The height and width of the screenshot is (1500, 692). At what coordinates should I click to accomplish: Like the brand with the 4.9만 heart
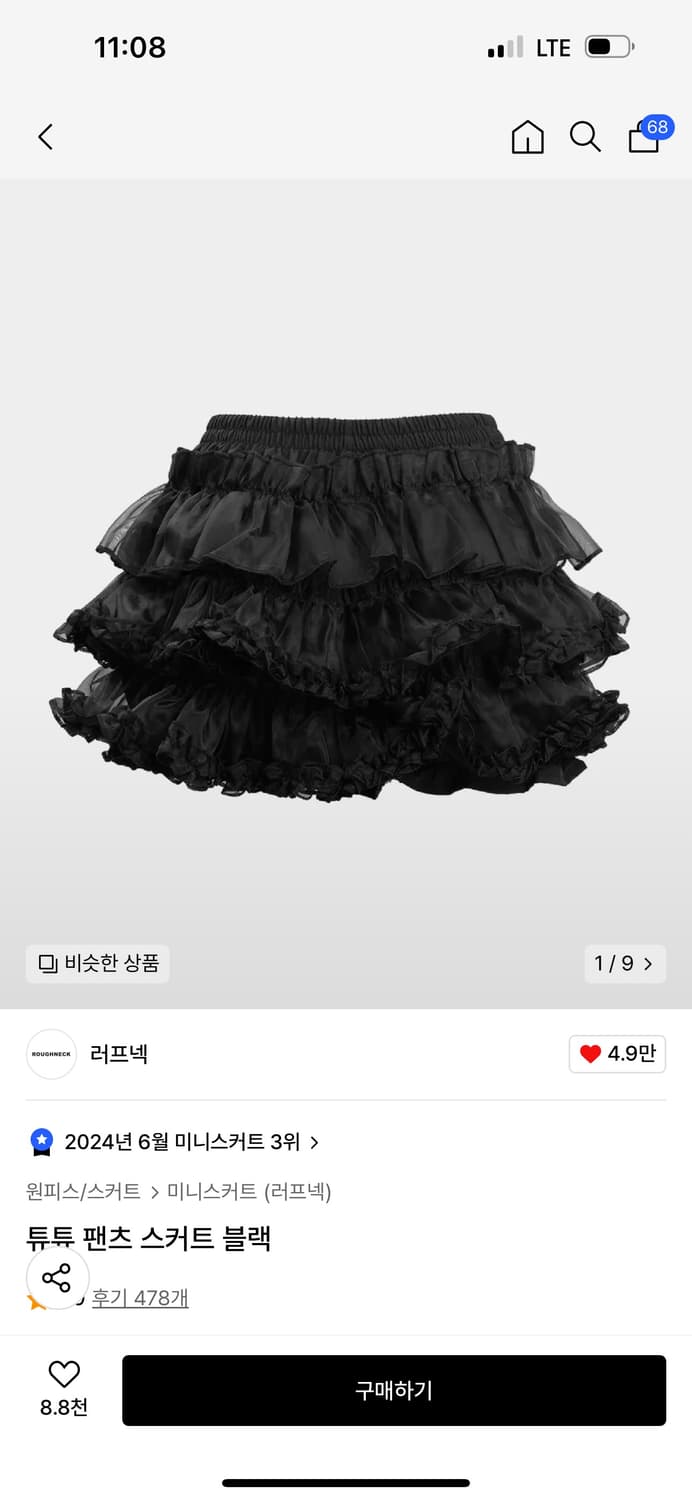617,1054
